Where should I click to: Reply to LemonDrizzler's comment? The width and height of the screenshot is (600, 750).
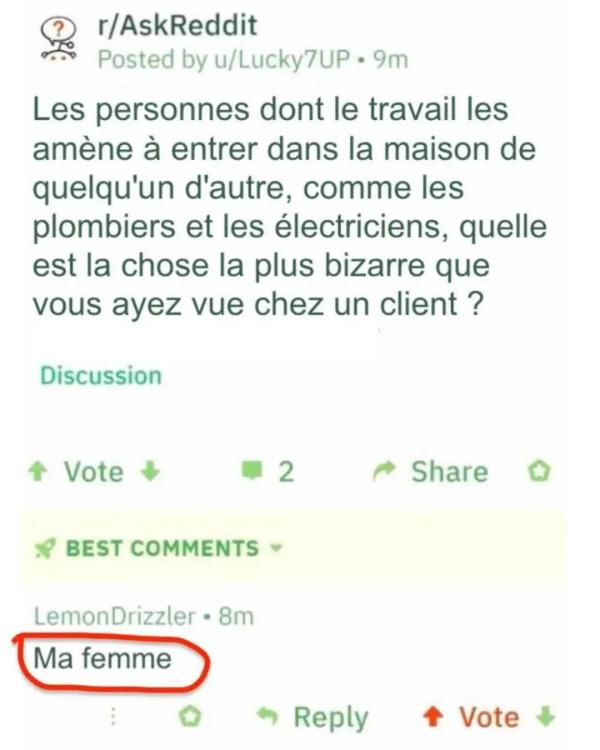click(x=312, y=718)
